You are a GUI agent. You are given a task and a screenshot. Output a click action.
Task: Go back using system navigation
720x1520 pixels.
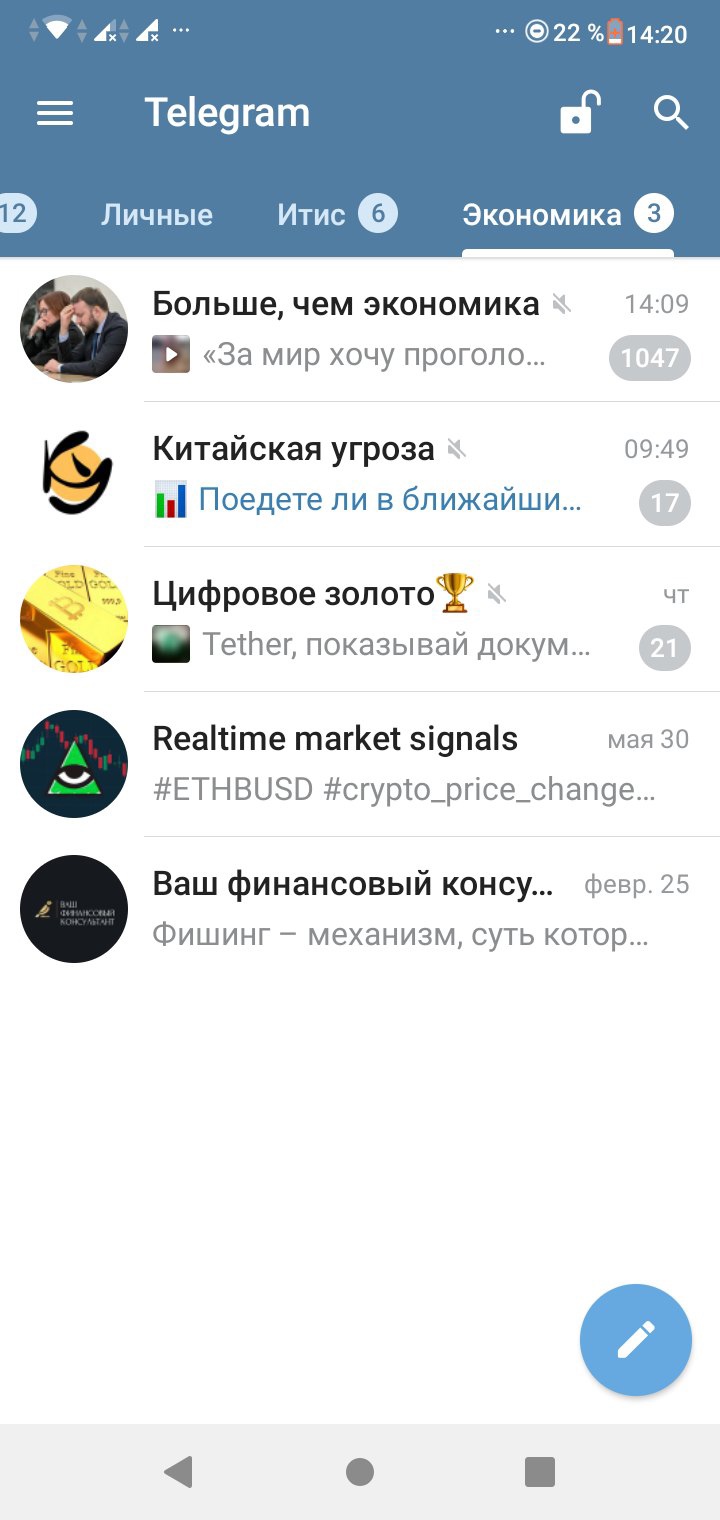click(179, 1471)
